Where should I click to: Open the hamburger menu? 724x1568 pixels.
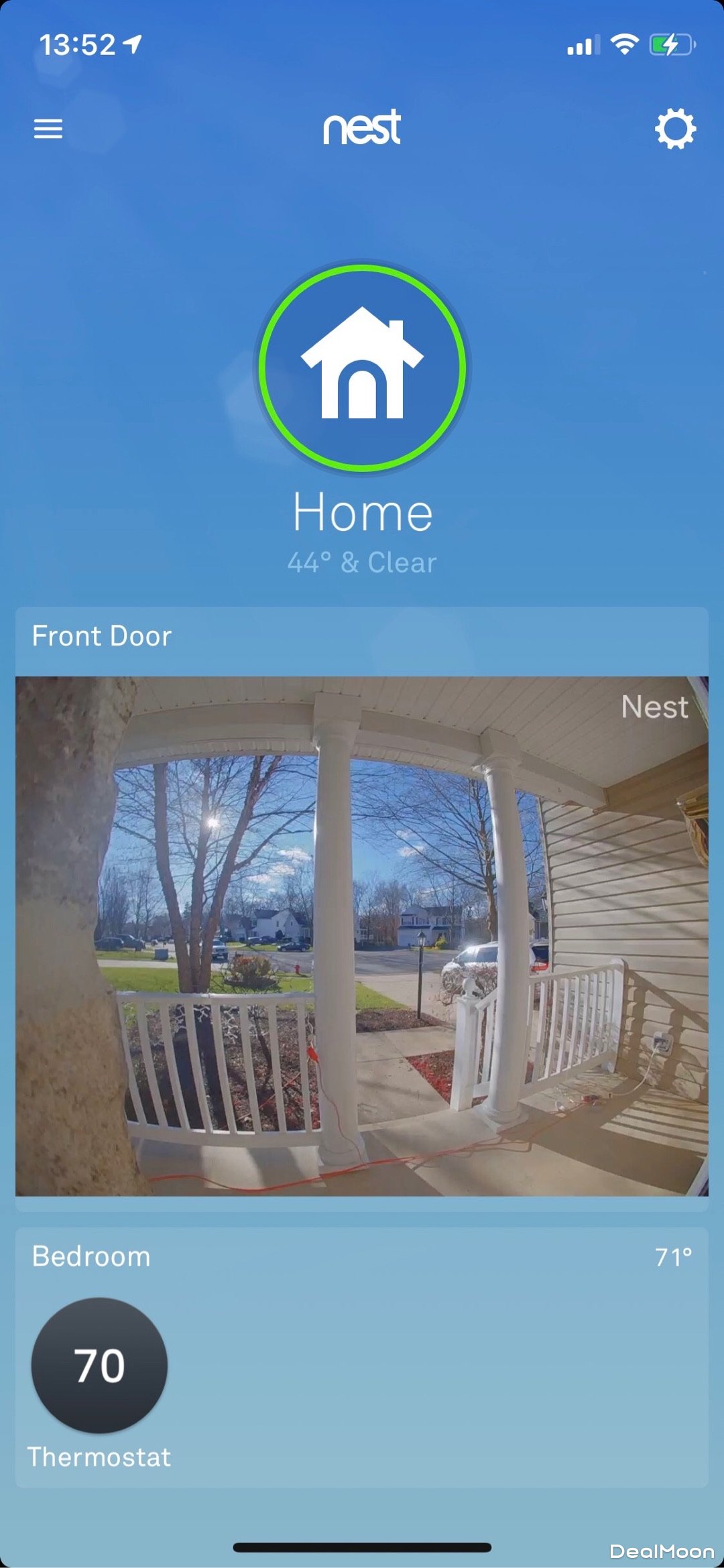click(x=48, y=128)
